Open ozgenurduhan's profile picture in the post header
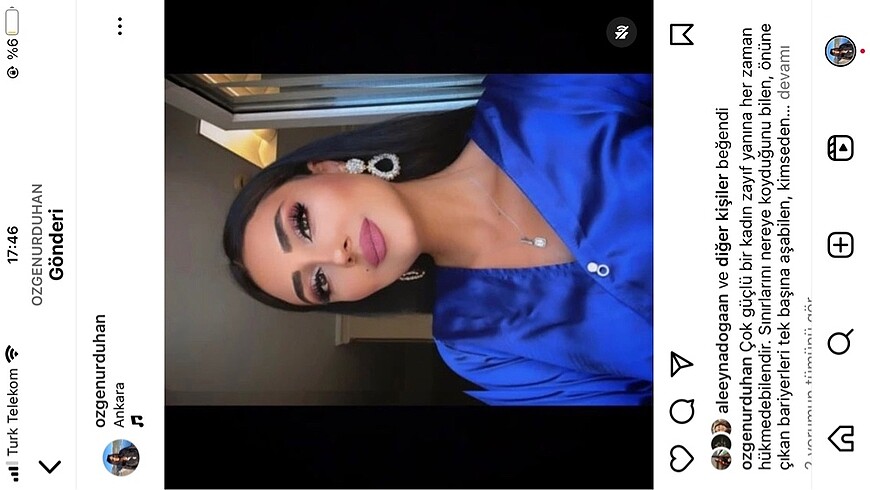Viewport: 870px width, 490px height. (x=121, y=457)
